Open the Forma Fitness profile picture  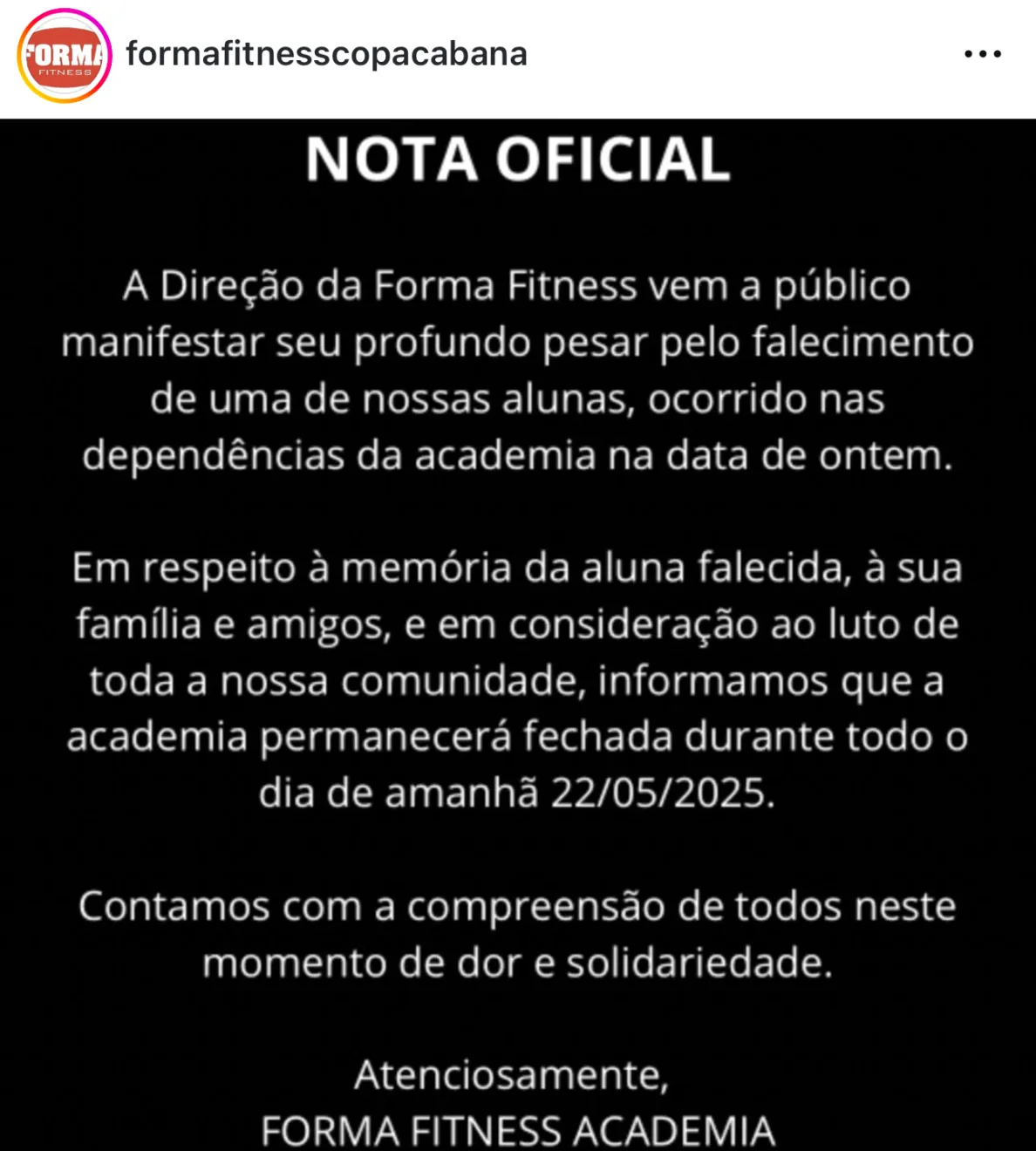pos(65,56)
